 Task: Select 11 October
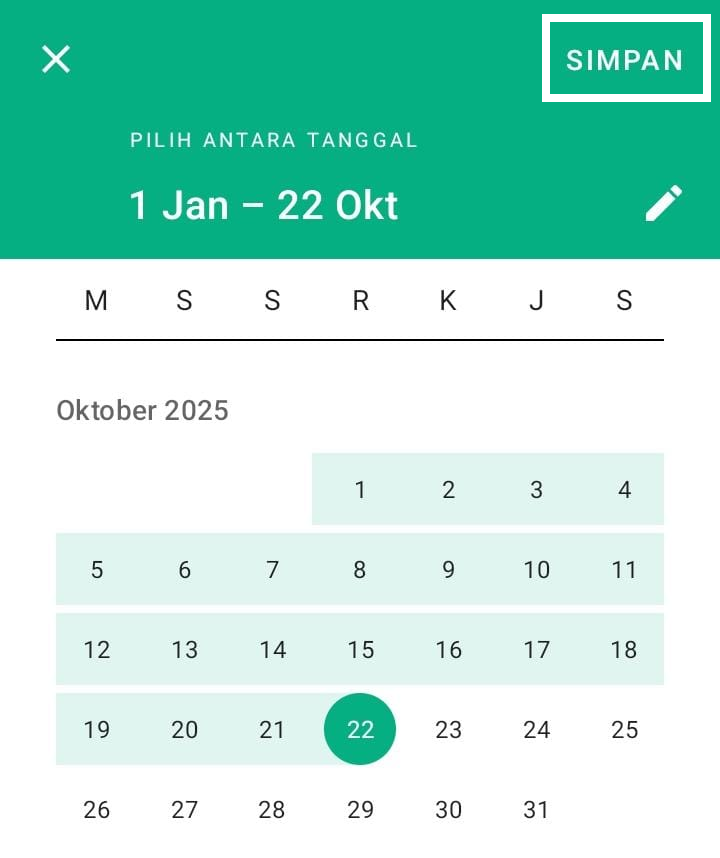[x=624, y=569]
